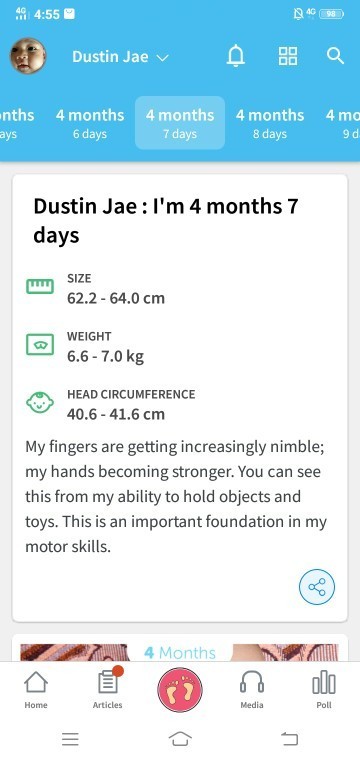Tap the system home button
The image size is (360, 760).
[x=180, y=739]
